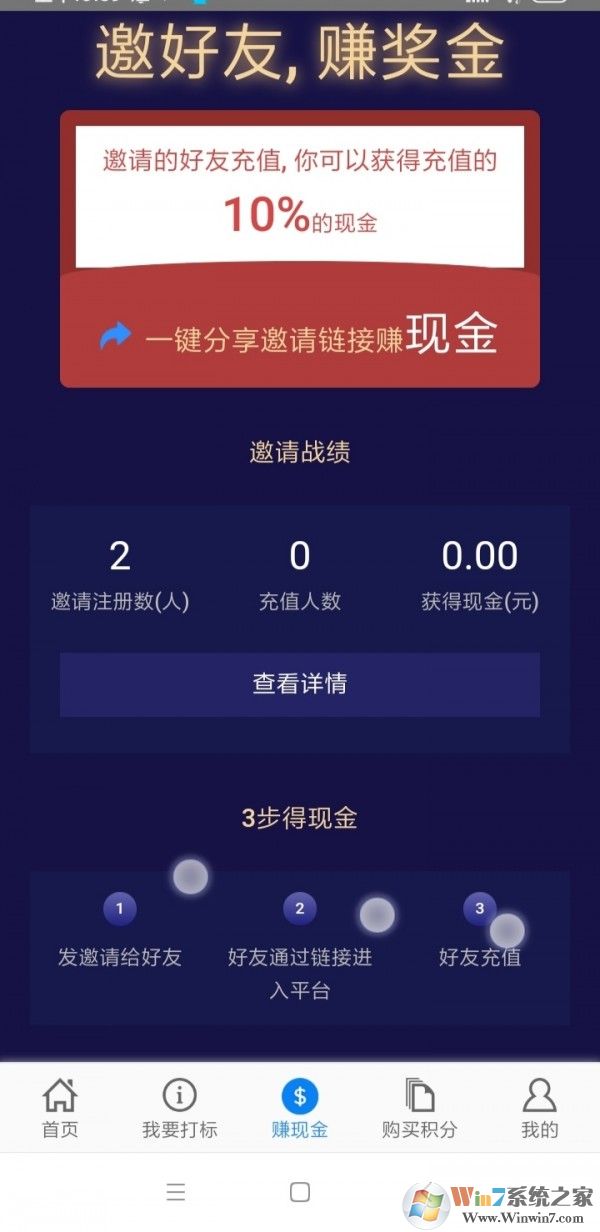The height and width of the screenshot is (1232, 600).
Task: Select the 赚现金 tab
Action: pos(300,1108)
